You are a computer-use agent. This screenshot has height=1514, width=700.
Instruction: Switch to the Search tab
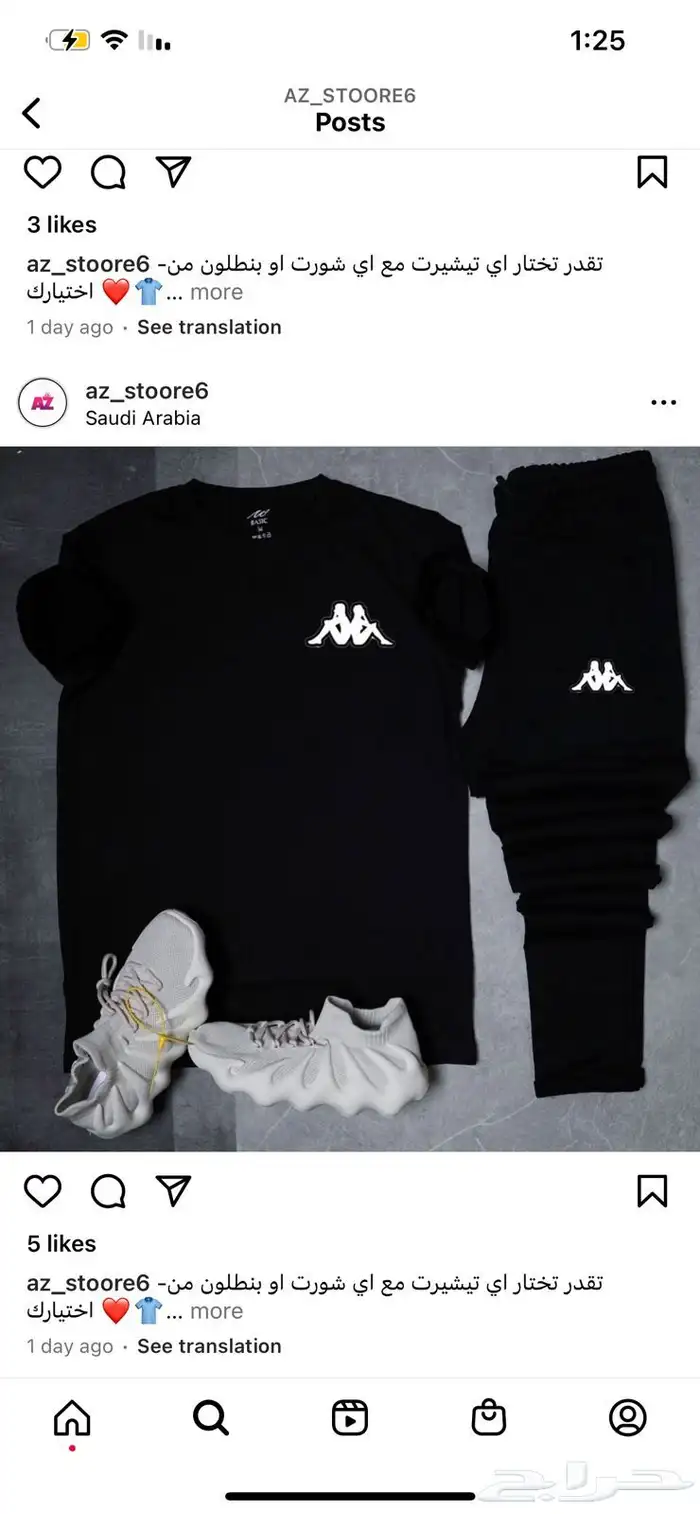210,1418
